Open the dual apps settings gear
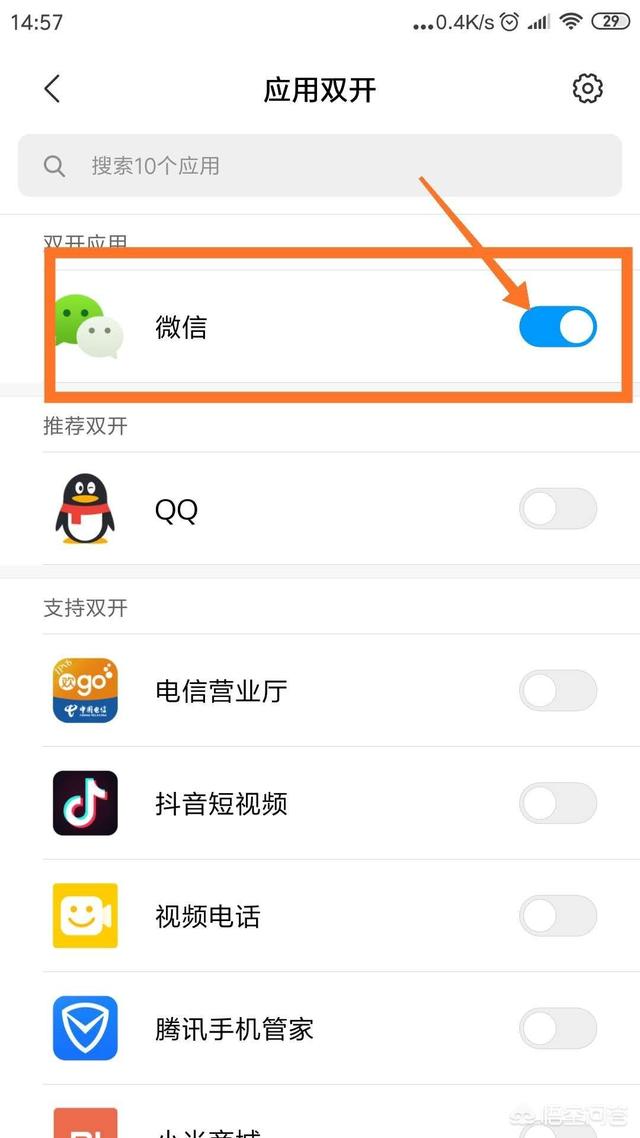The image size is (640, 1138). pyautogui.click(x=588, y=89)
